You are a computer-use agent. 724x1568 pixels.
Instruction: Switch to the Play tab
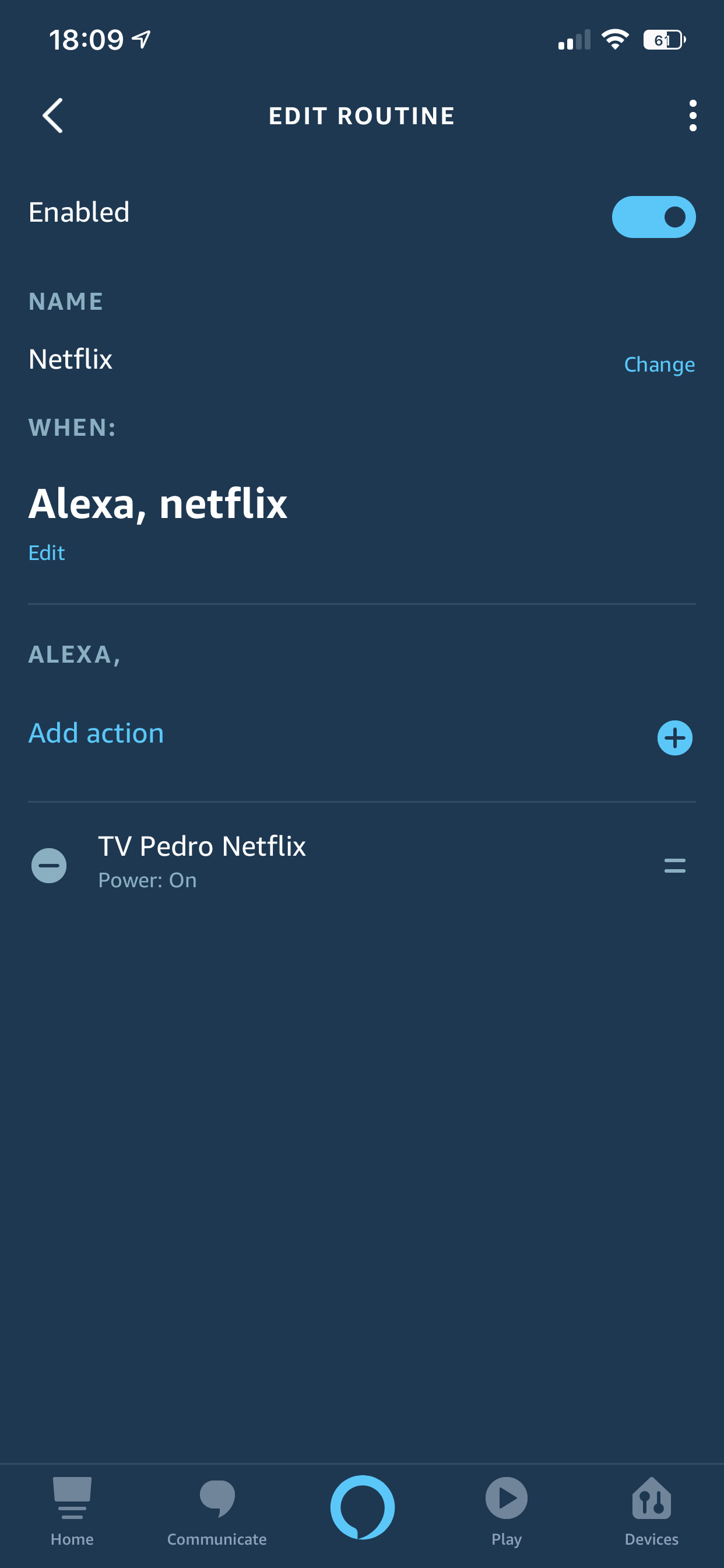[x=505, y=1510]
